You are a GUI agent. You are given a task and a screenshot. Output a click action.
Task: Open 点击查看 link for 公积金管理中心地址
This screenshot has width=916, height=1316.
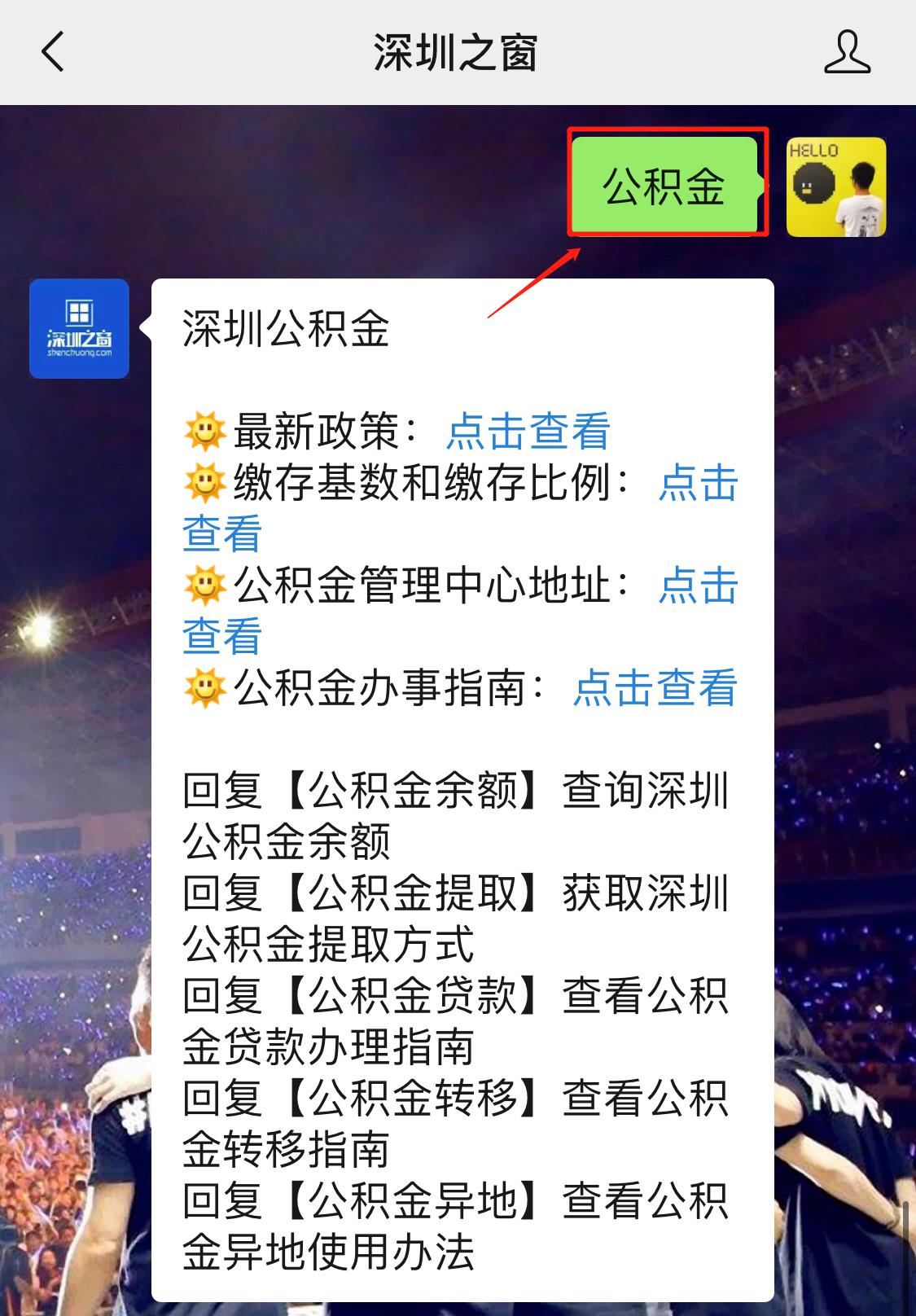coord(697,586)
